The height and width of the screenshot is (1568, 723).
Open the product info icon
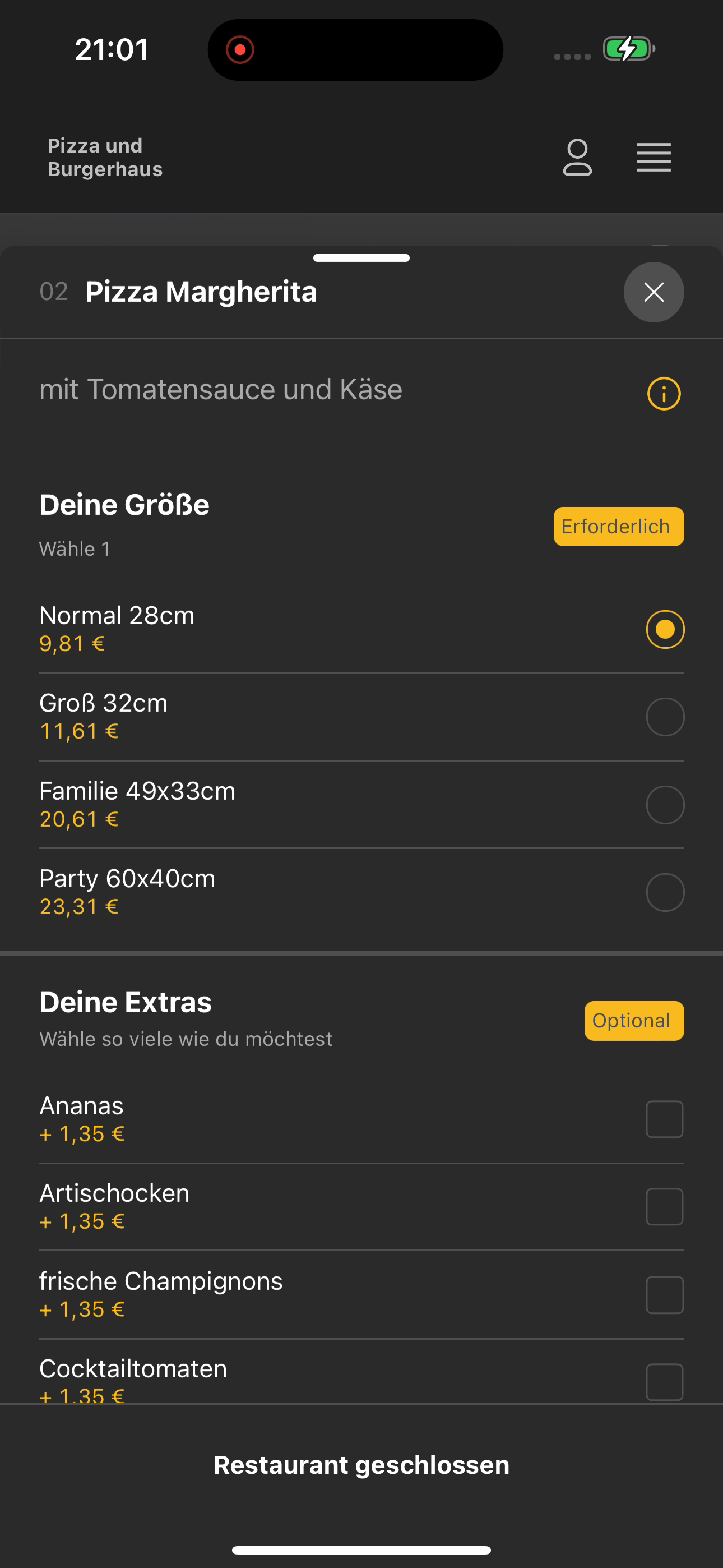click(664, 394)
